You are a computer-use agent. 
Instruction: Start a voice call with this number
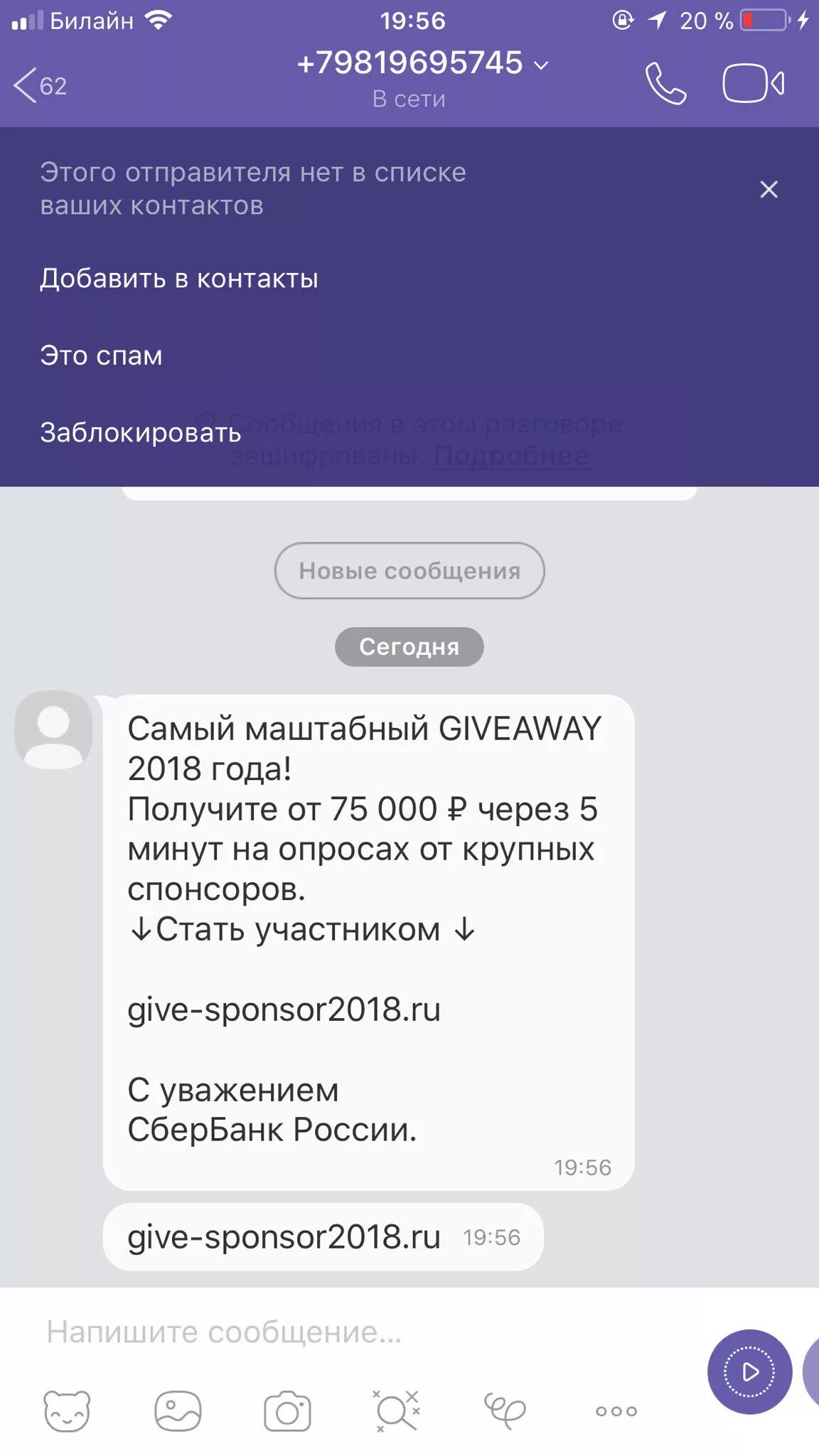pyautogui.click(x=666, y=84)
